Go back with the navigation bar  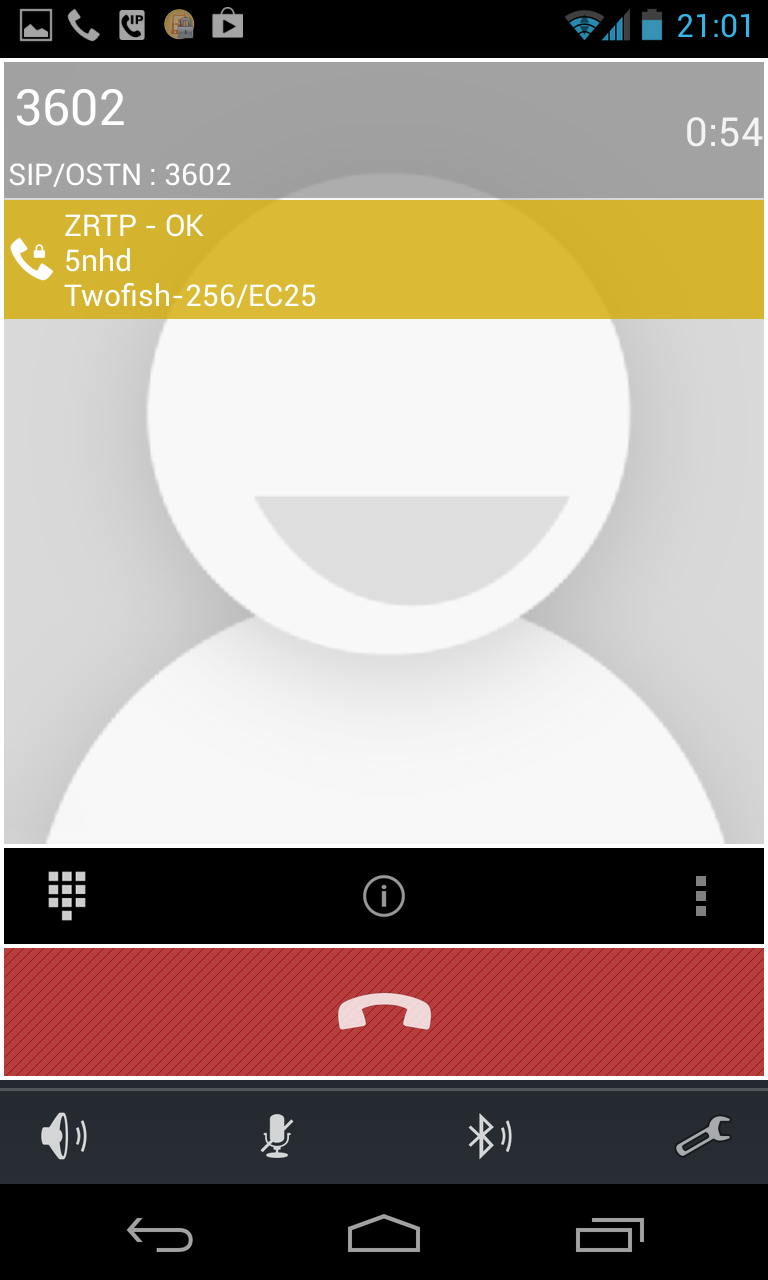(160, 1235)
